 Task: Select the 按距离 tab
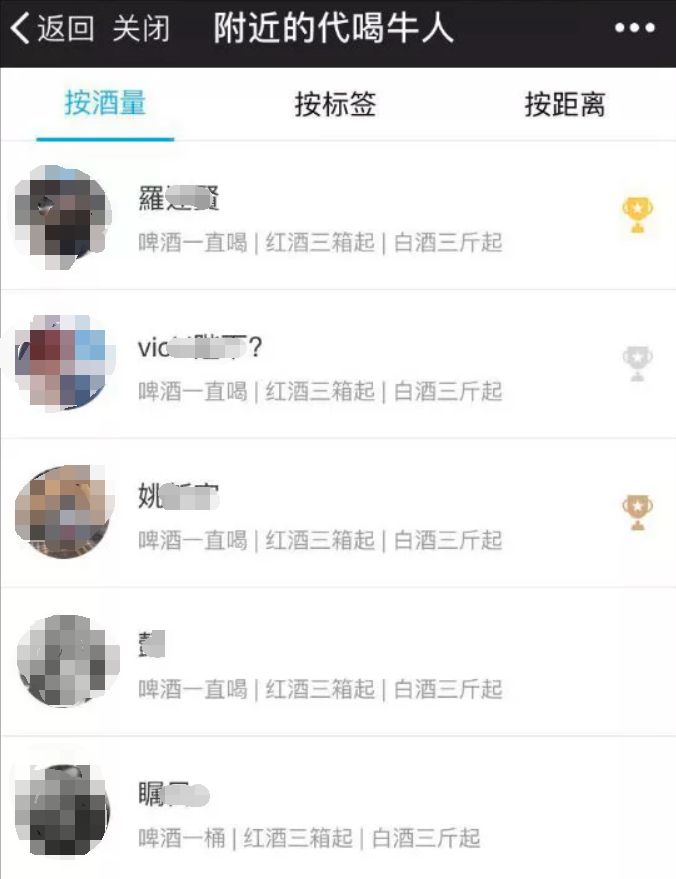pyautogui.click(x=565, y=104)
